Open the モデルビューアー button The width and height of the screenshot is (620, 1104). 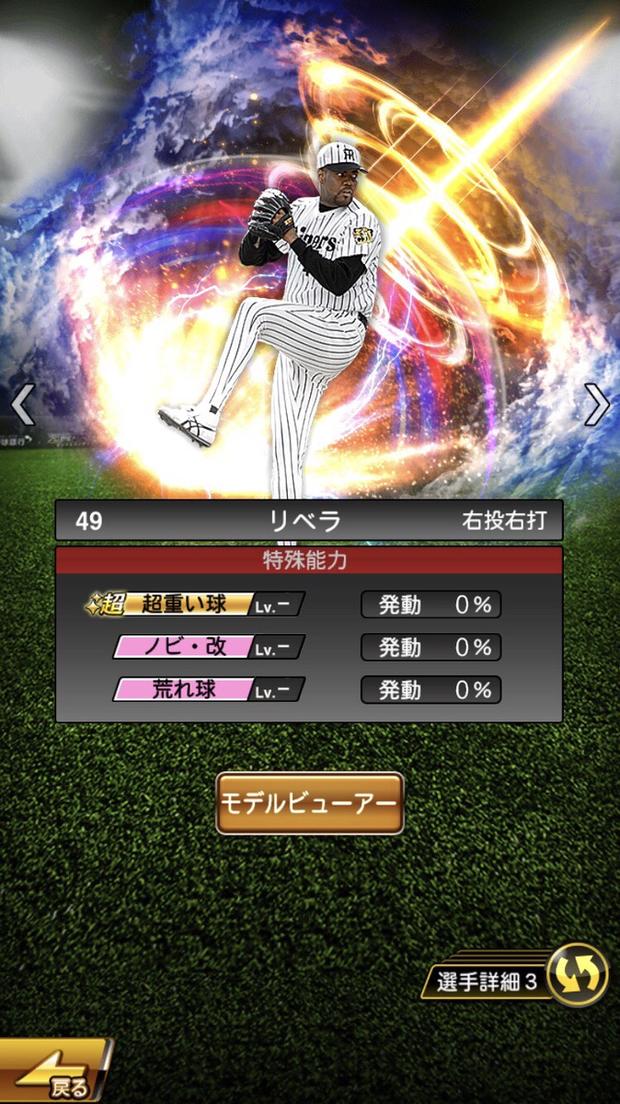(310, 803)
